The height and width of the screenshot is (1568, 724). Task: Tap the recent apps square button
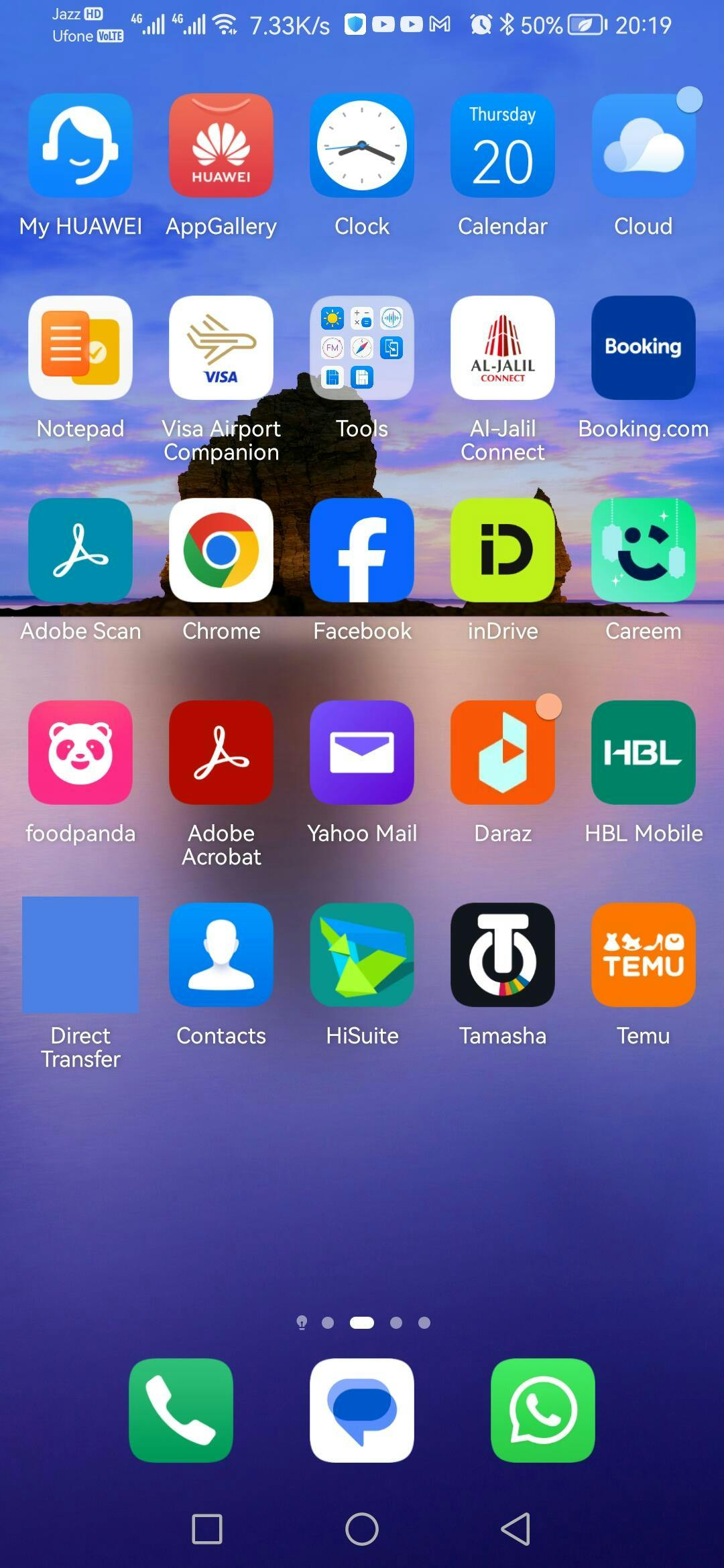click(207, 1529)
